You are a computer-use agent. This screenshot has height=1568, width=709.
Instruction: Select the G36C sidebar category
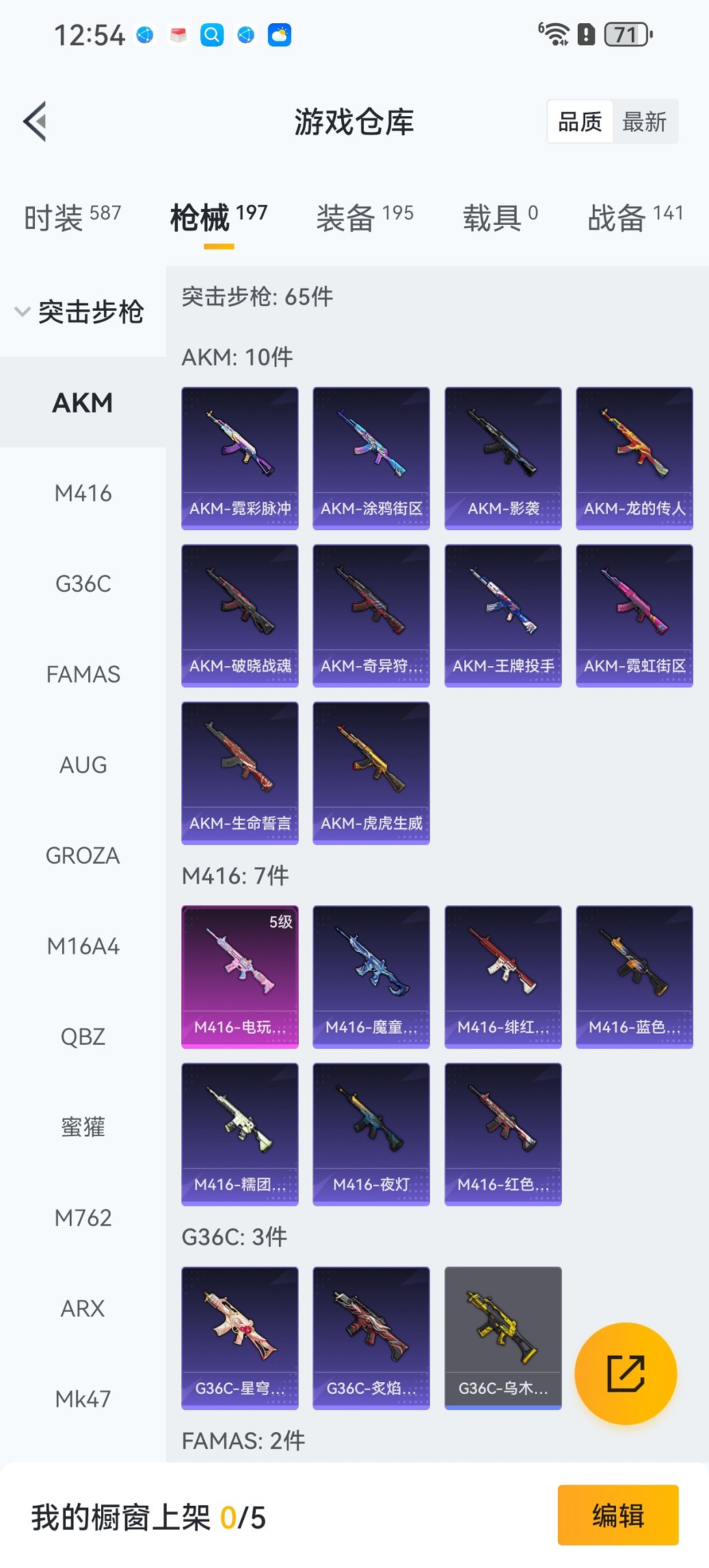point(83,583)
